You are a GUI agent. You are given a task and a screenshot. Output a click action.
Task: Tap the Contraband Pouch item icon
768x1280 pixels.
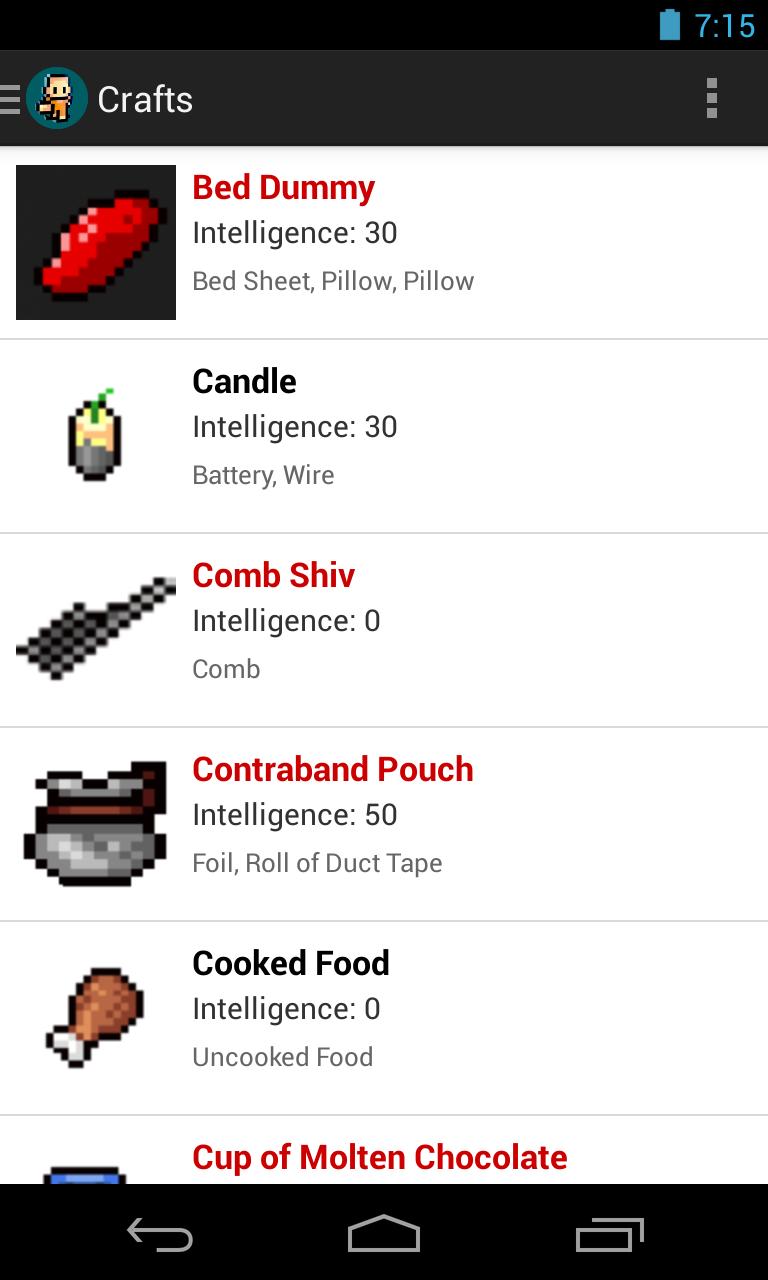(x=95, y=822)
